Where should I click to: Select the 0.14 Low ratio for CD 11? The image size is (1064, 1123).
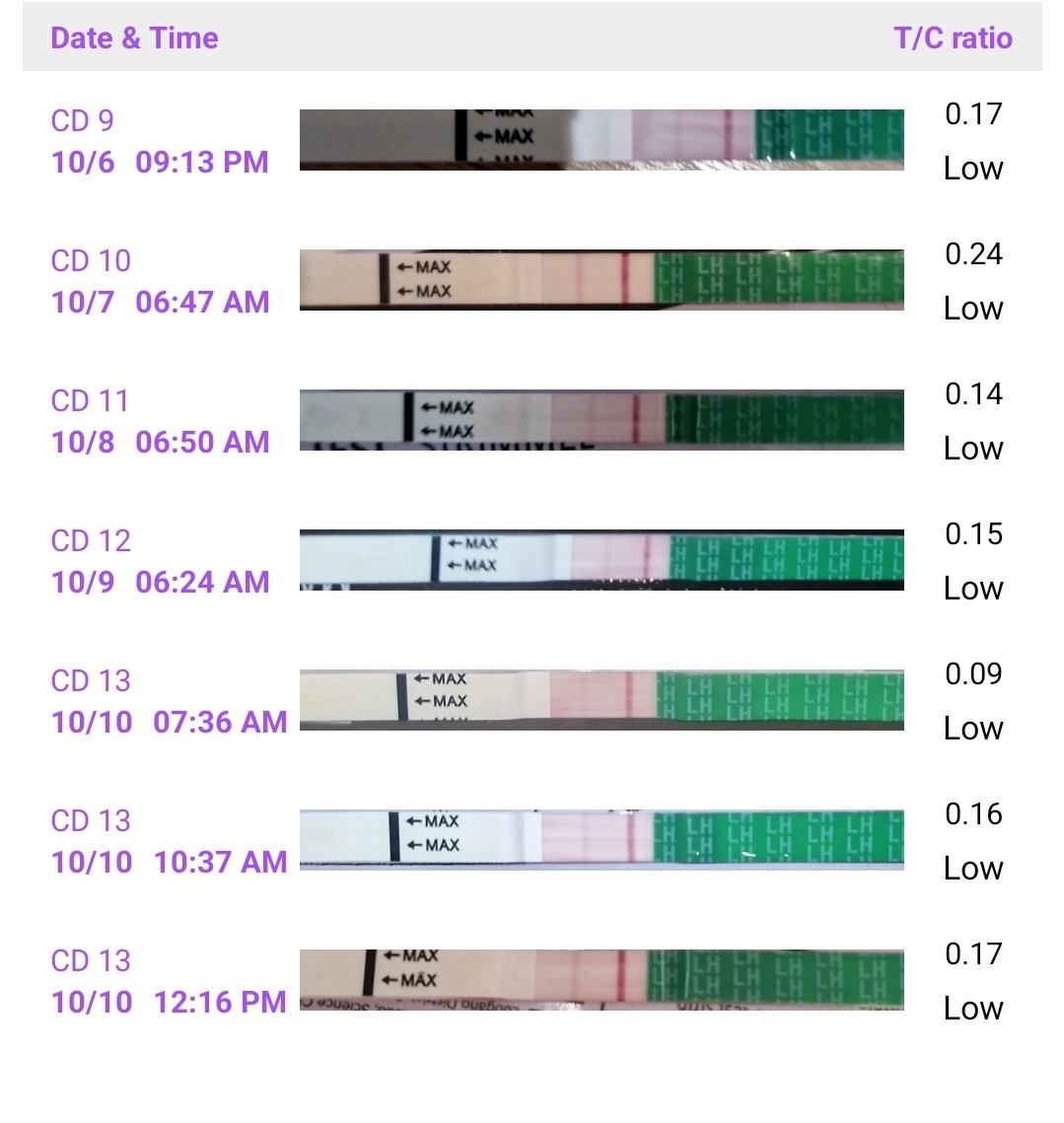[973, 419]
